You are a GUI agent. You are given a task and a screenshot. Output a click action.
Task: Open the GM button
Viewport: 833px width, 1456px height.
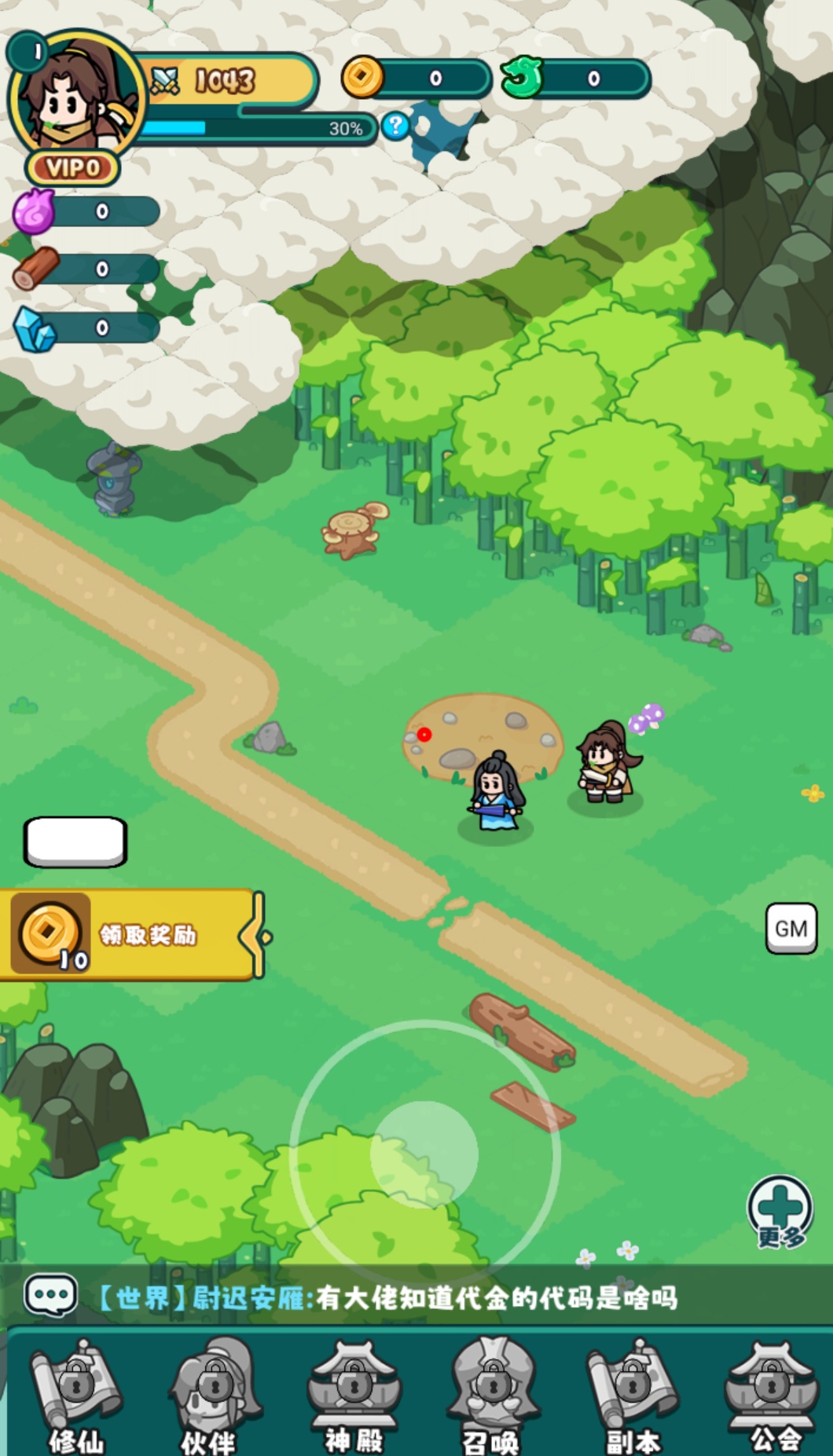click(x=791, y=929)
